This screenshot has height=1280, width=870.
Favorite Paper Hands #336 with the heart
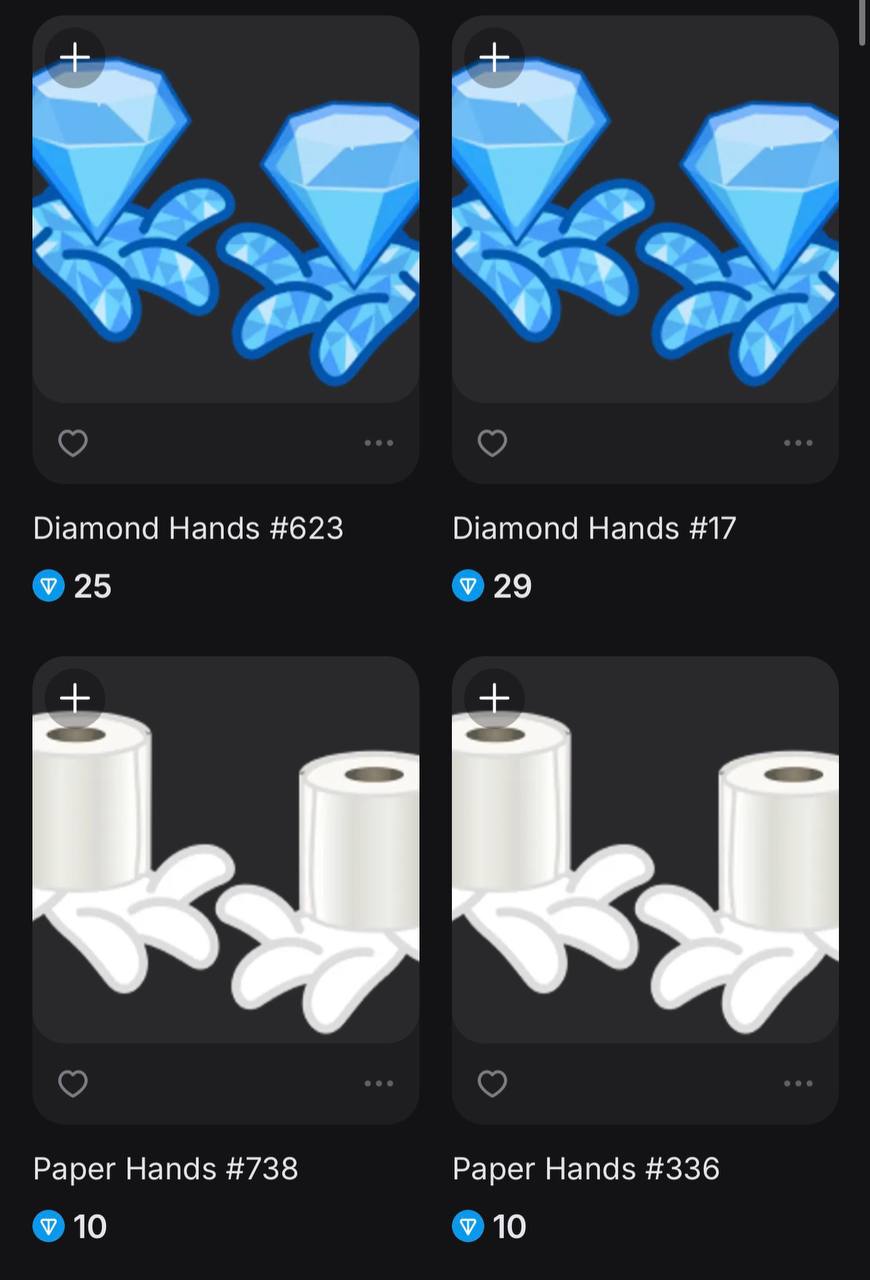pos(492,1083)
